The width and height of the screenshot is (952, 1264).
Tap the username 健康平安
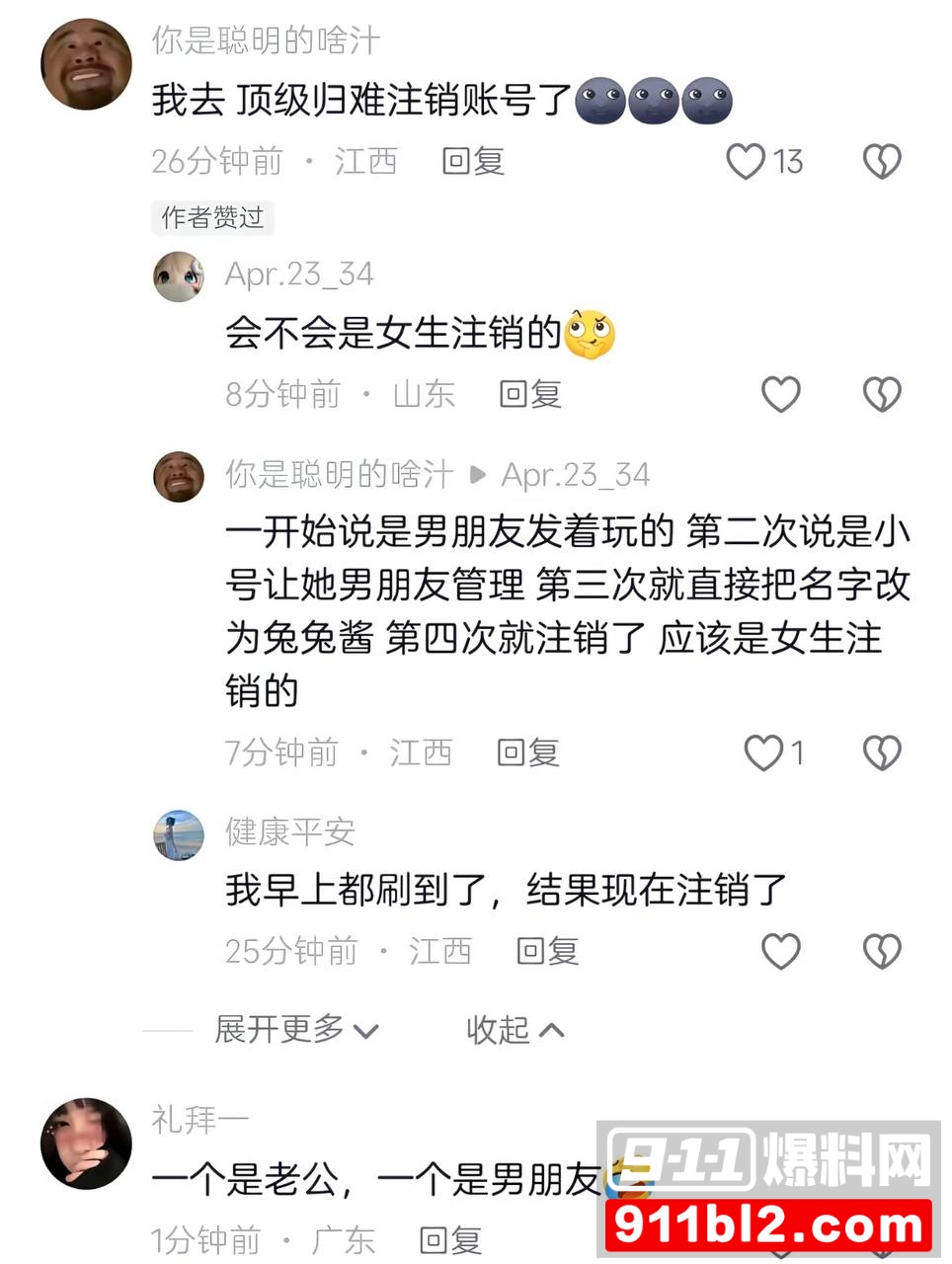point(290,832)
